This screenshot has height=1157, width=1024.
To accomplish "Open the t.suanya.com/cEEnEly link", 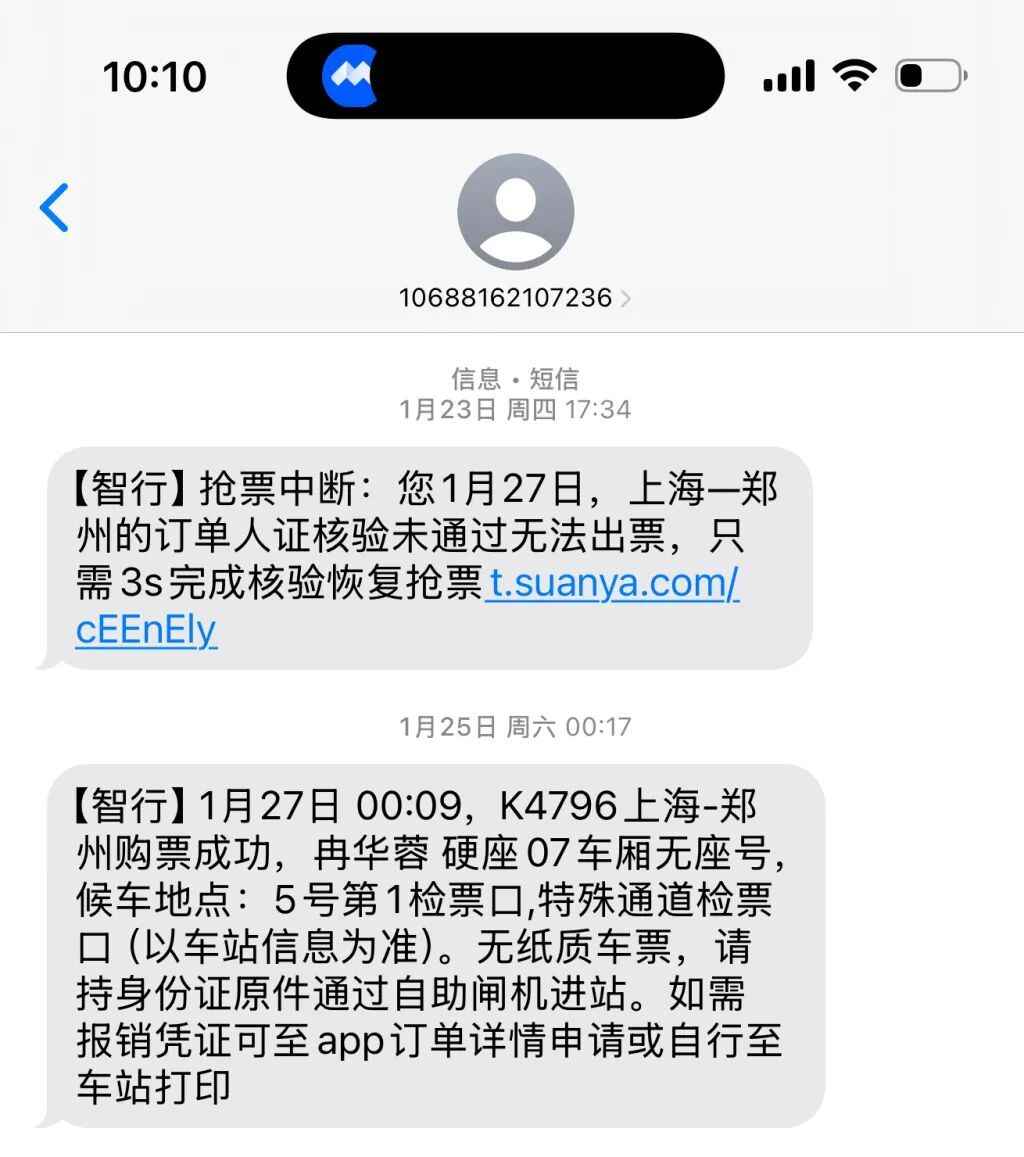I will coord(611,583).
